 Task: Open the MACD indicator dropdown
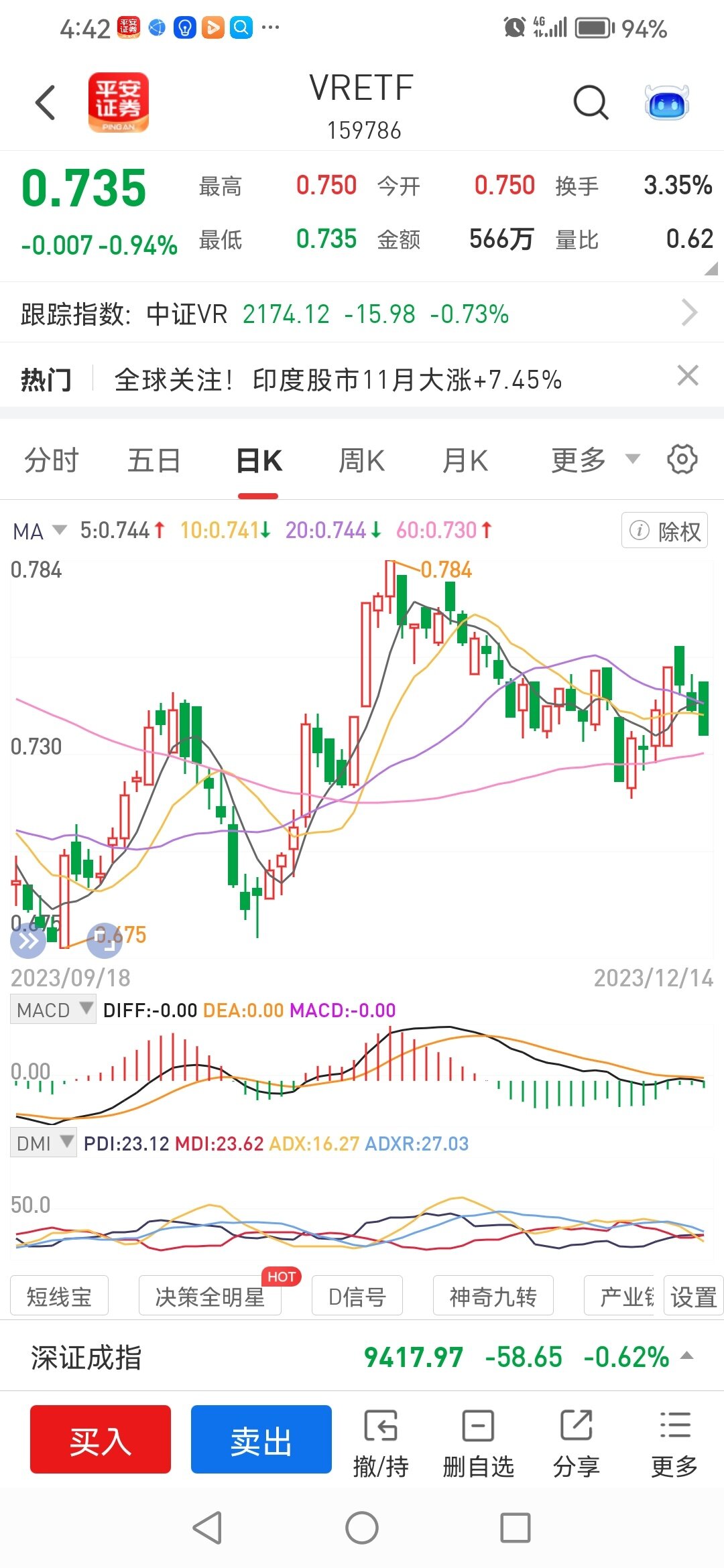tap(53, 1009)
